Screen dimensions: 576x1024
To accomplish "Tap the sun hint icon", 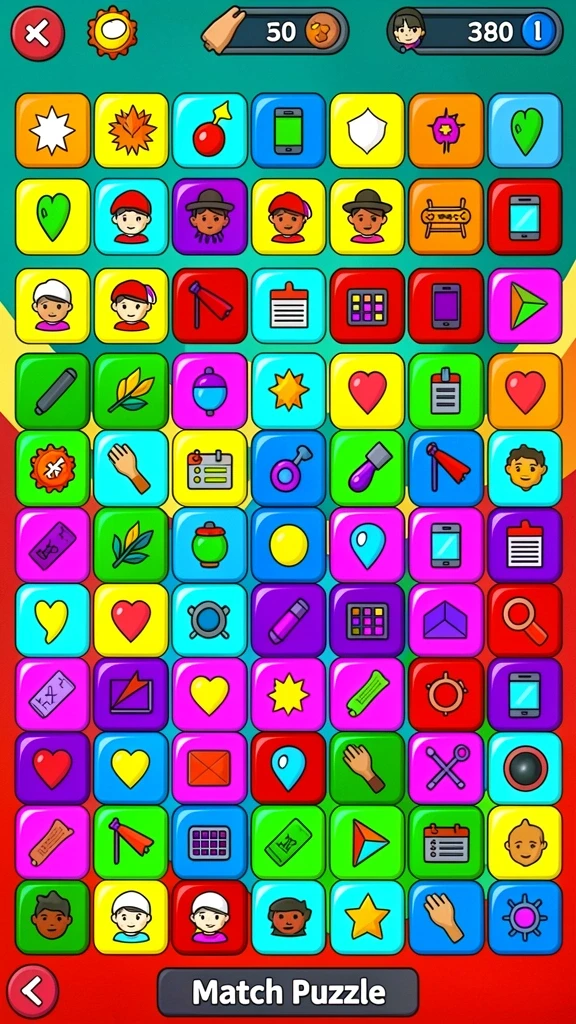I will coord(112,32).
